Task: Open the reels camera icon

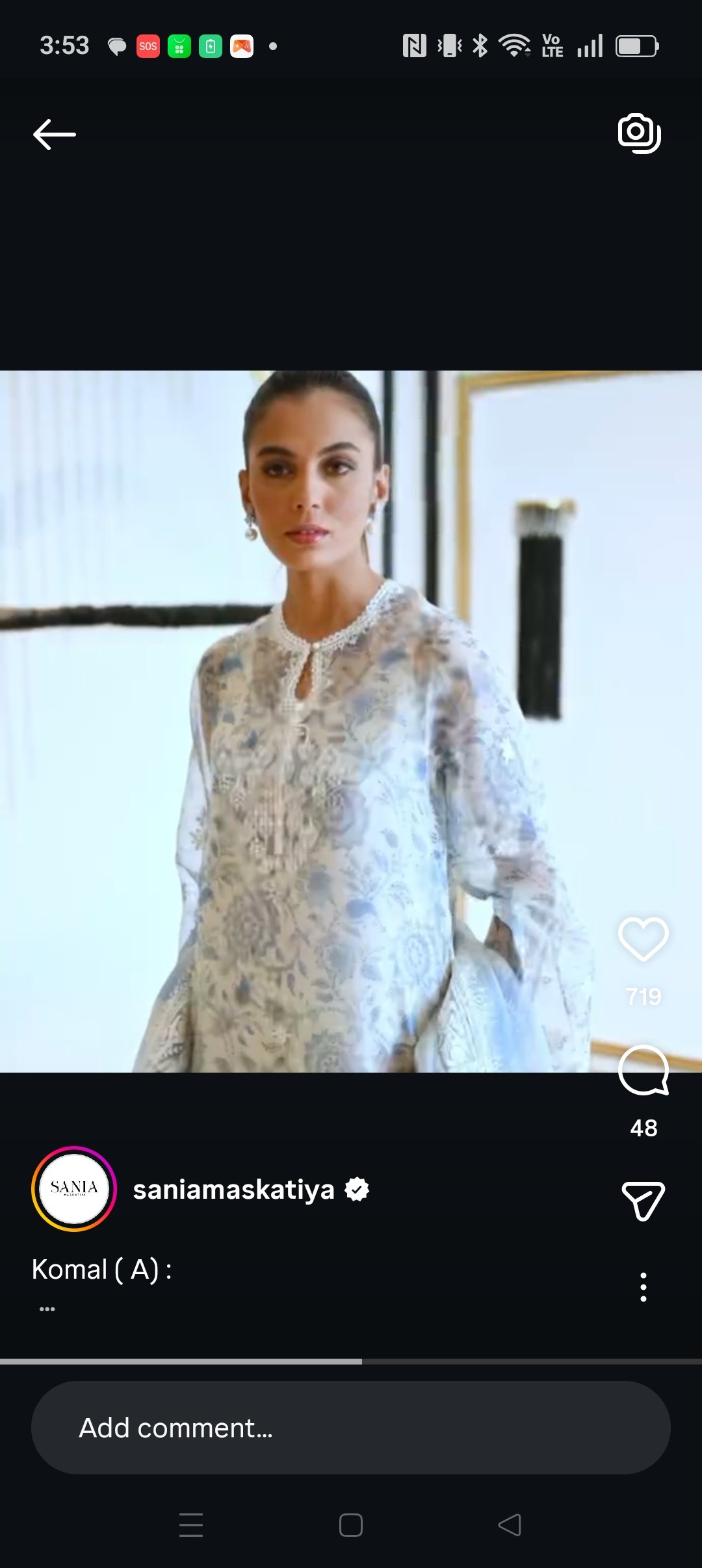Action: click(639, 133)
